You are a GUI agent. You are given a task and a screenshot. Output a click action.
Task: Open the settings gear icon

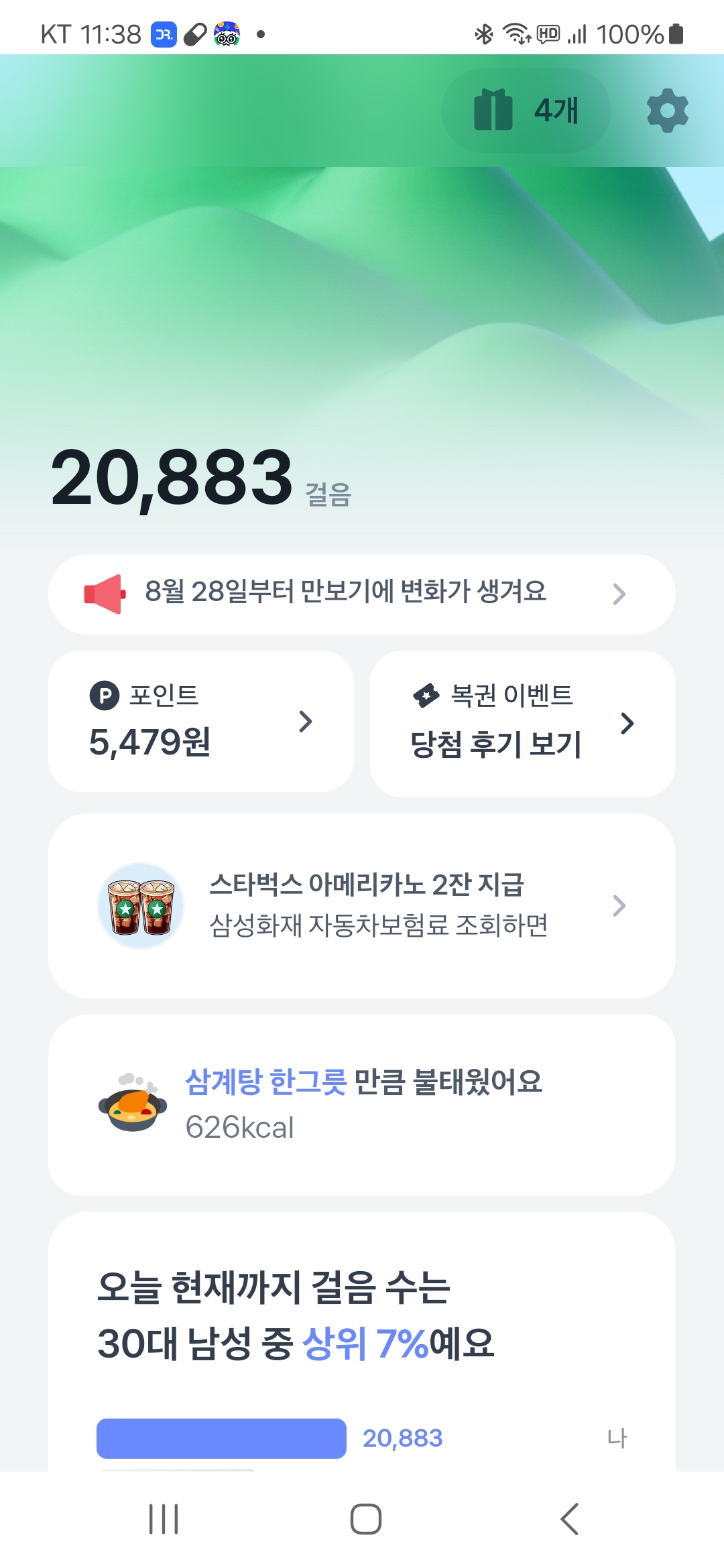click(x=667, y=111)
